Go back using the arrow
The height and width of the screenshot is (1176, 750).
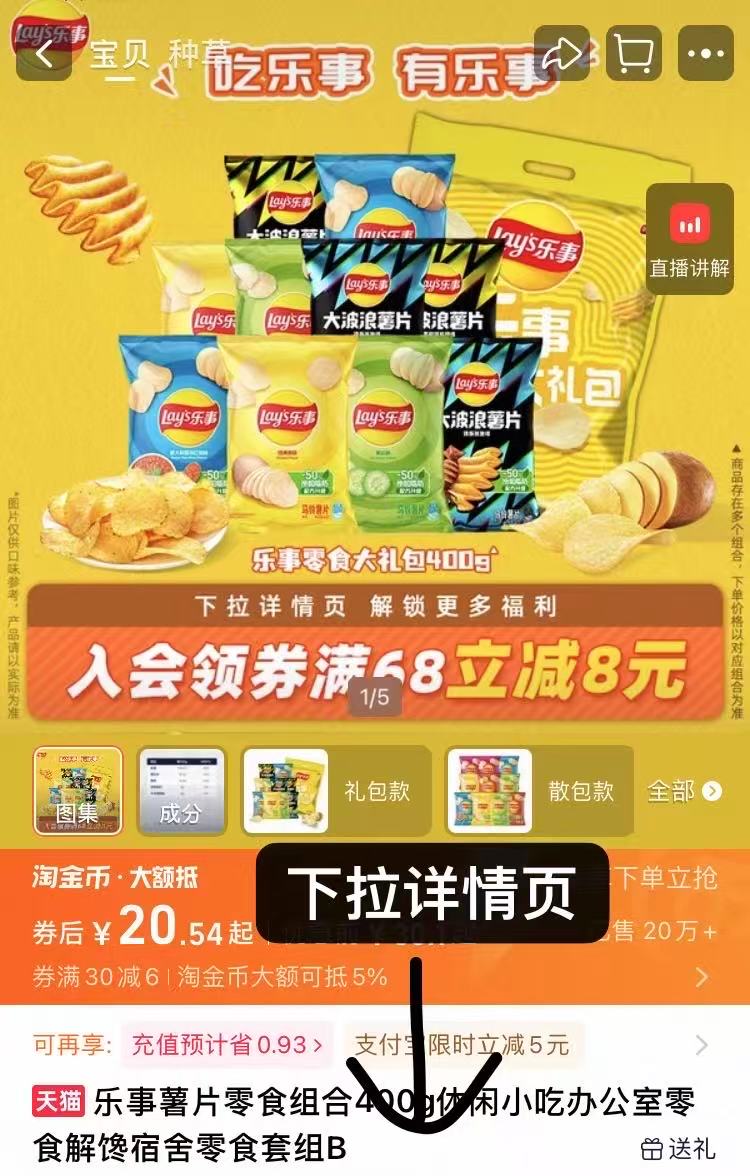click(x=43, y=54)
